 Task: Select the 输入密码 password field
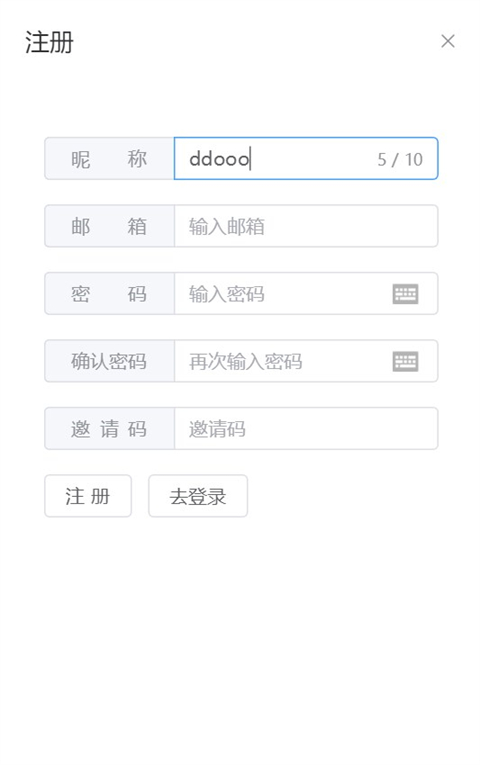(x=305, y=293)
